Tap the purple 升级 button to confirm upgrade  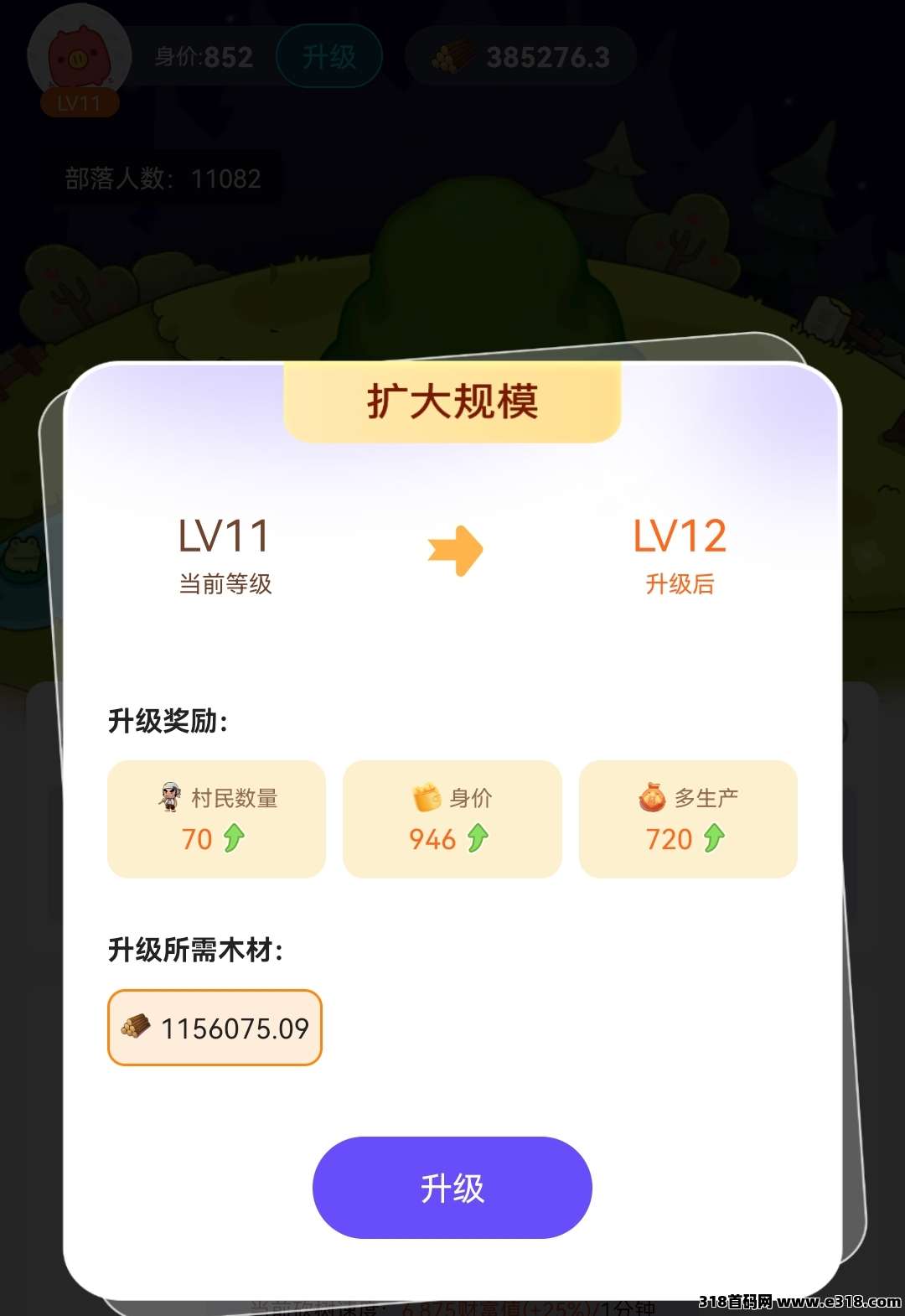click(x=452, y=1187)
